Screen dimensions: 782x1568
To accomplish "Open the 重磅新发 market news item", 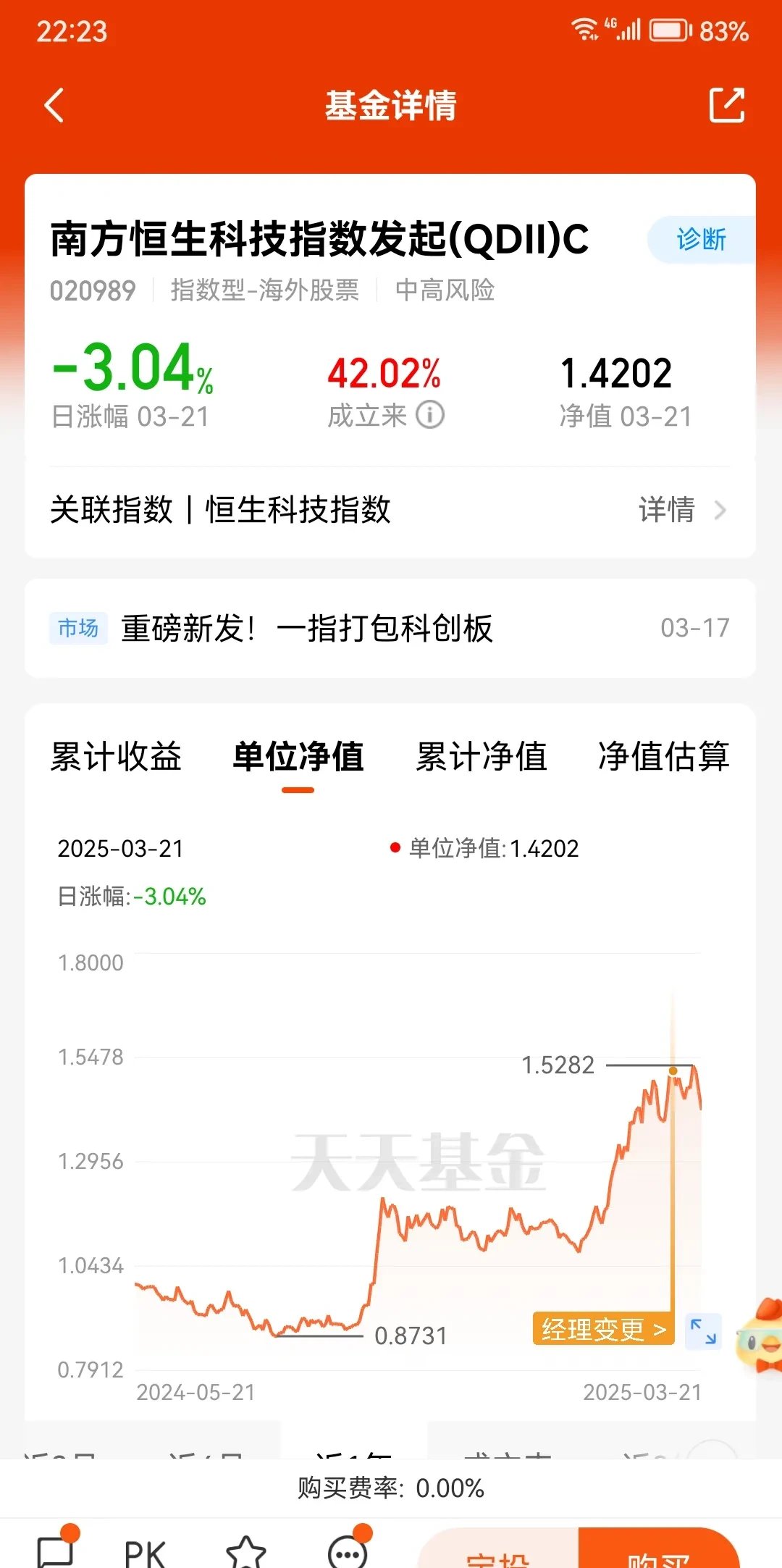I will coord(311,629).
